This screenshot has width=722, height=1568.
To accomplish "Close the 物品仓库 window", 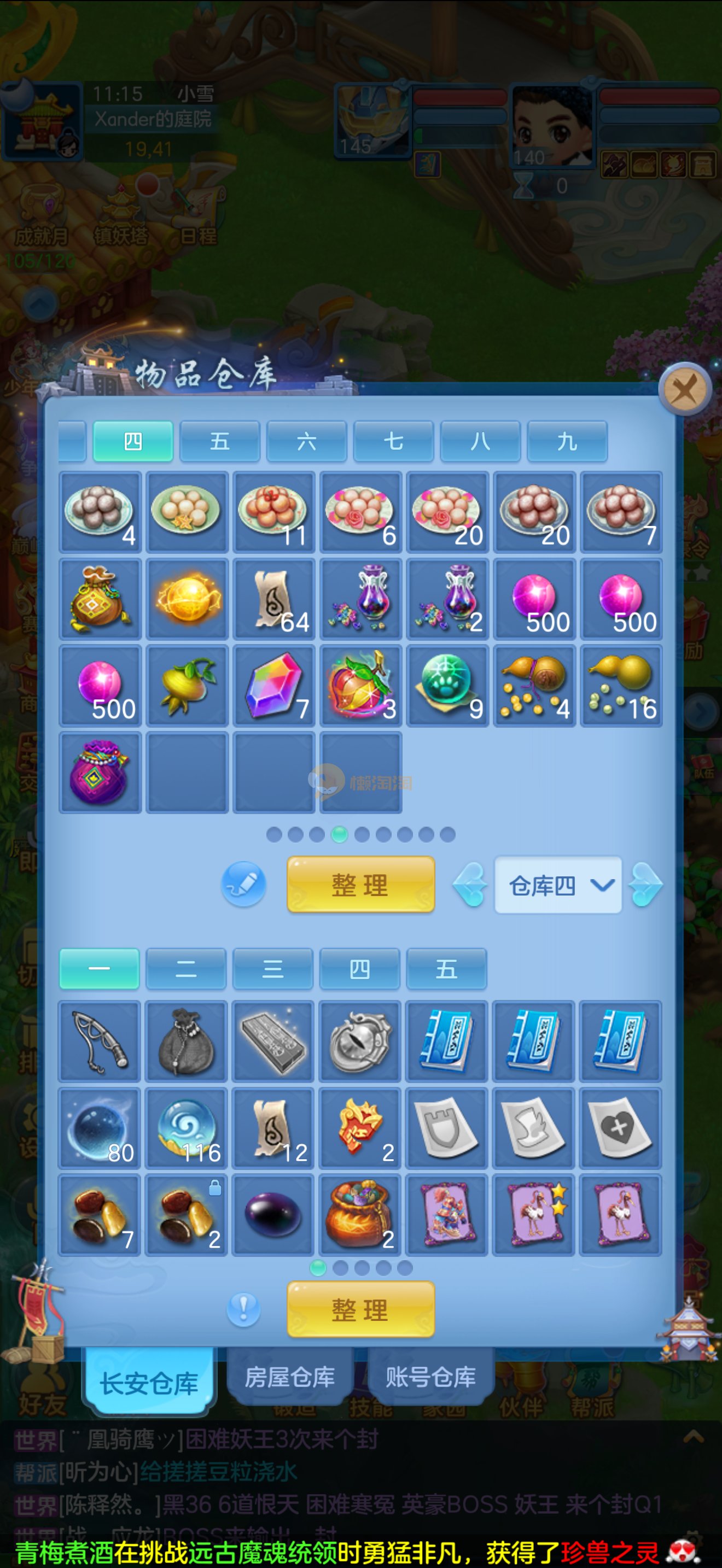I will point(685,389).
